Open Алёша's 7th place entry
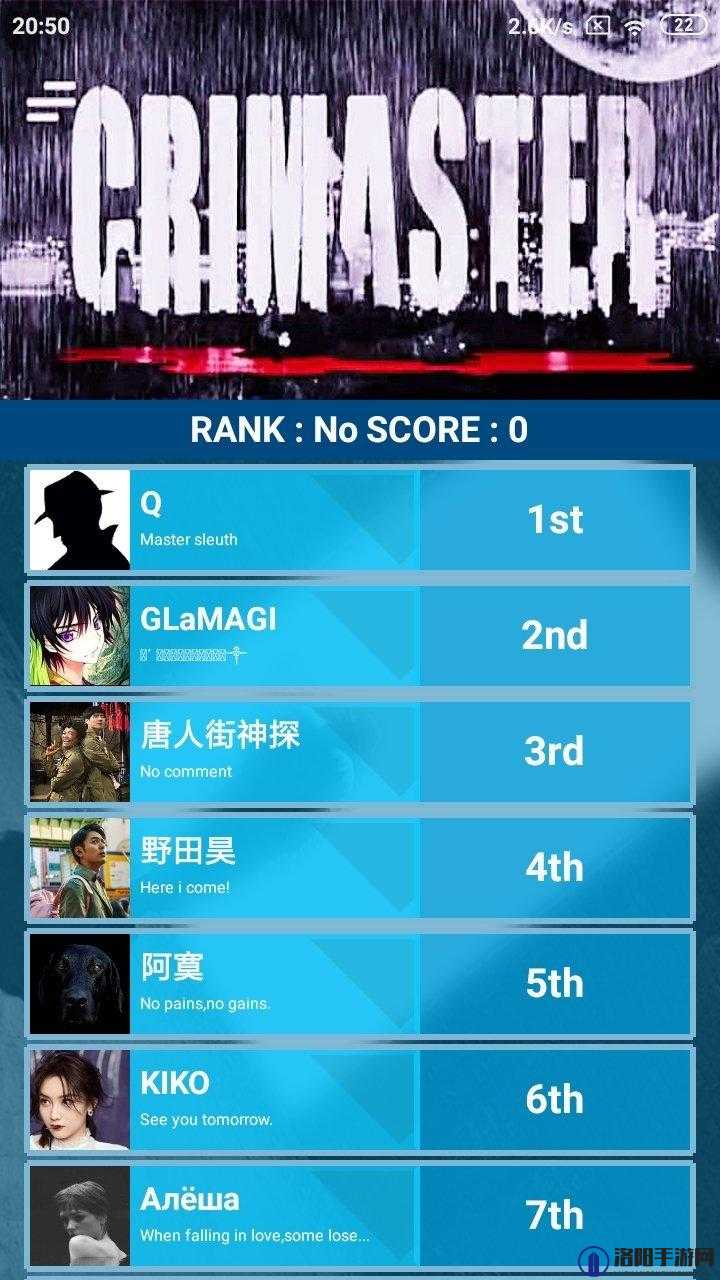The height and width of the screenshot is (1280, 720). click(359, 1215)
